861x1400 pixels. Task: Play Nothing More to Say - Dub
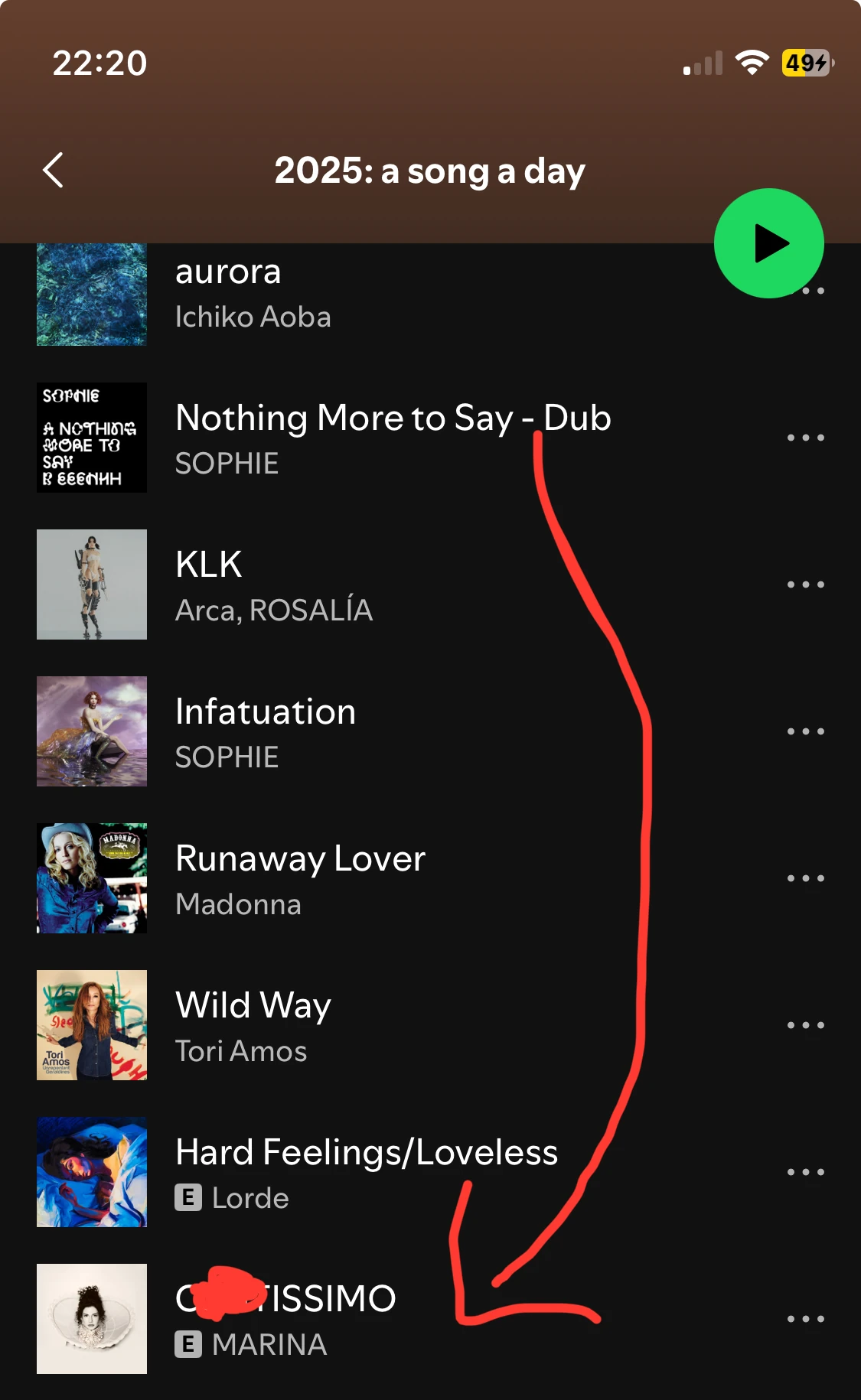coord(393,438)
